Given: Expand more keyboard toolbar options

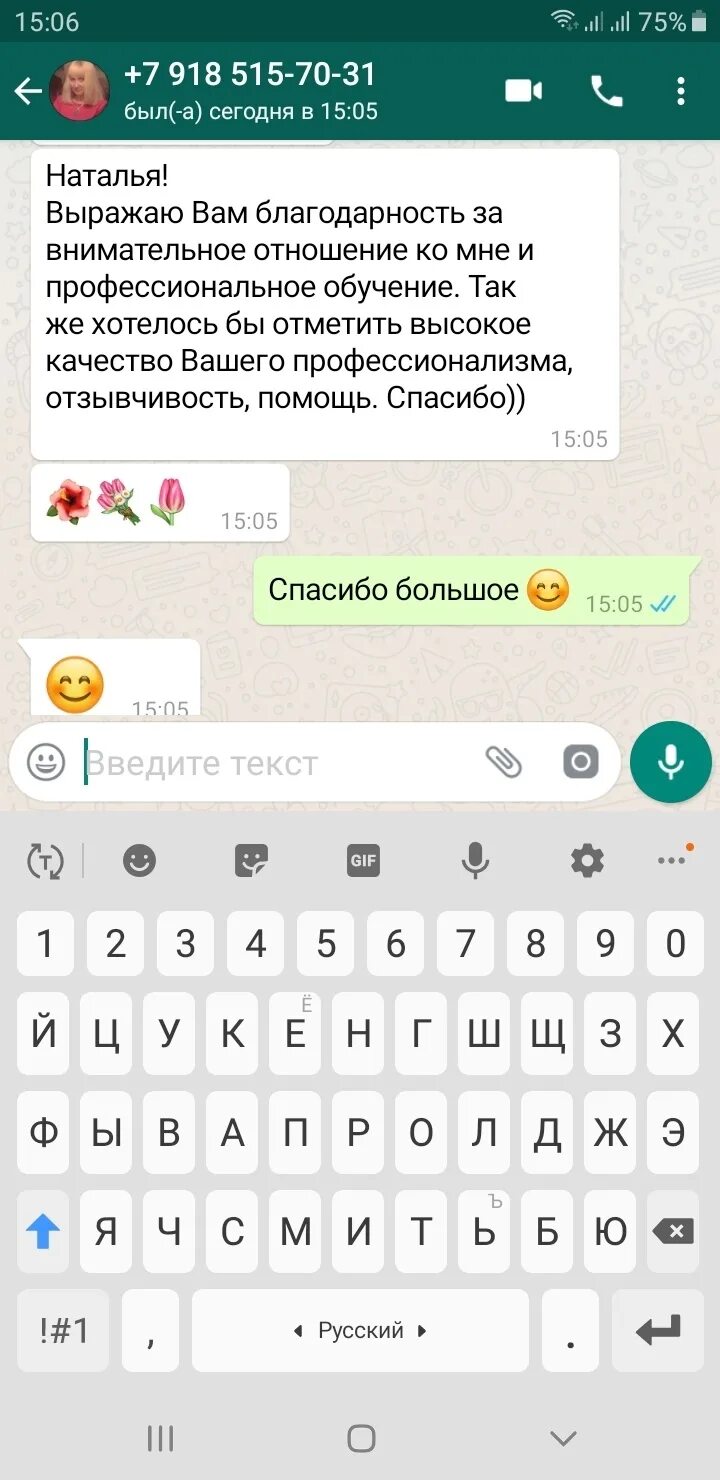Looking at the screenshot, I should click(x=672, y=859).
